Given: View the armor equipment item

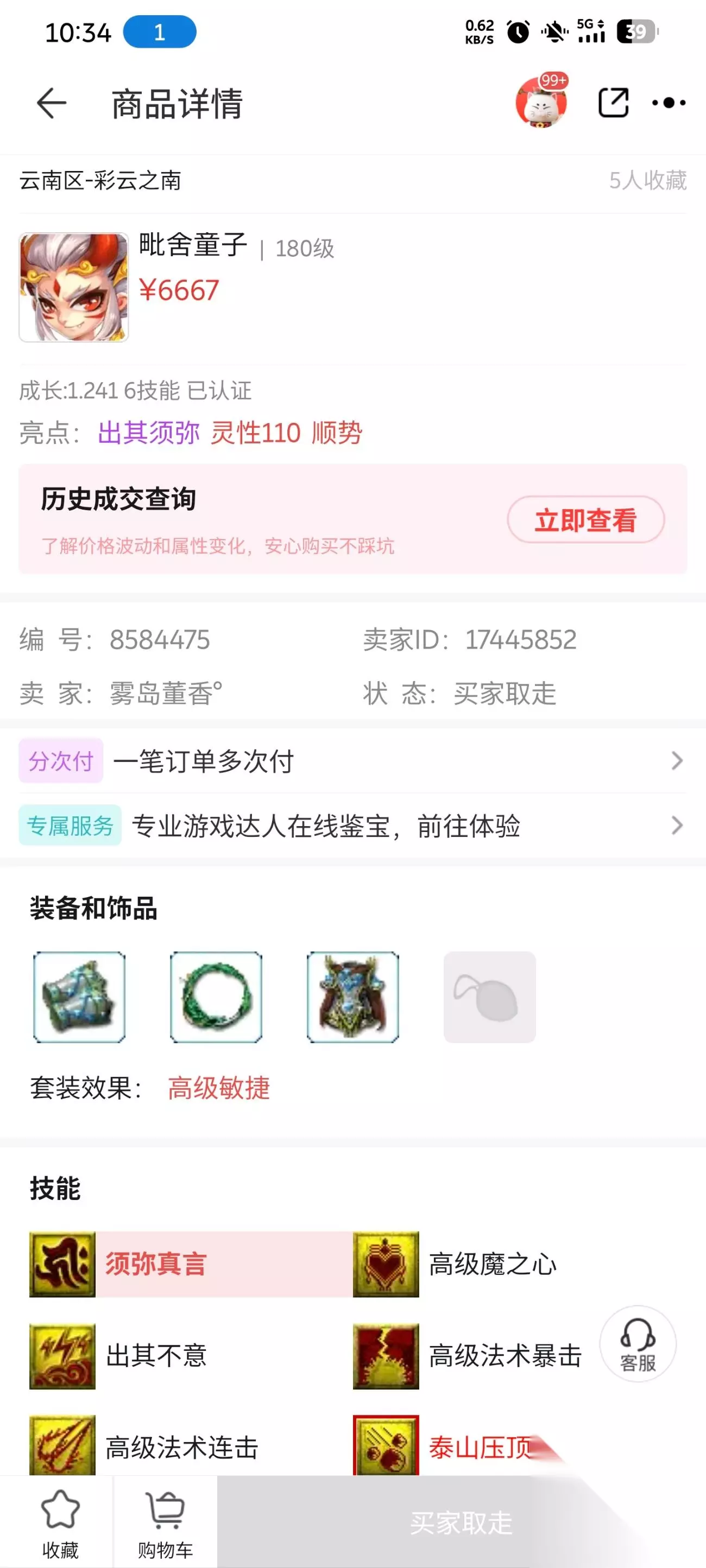Looking at the screenshot, I should pos(352,997).
